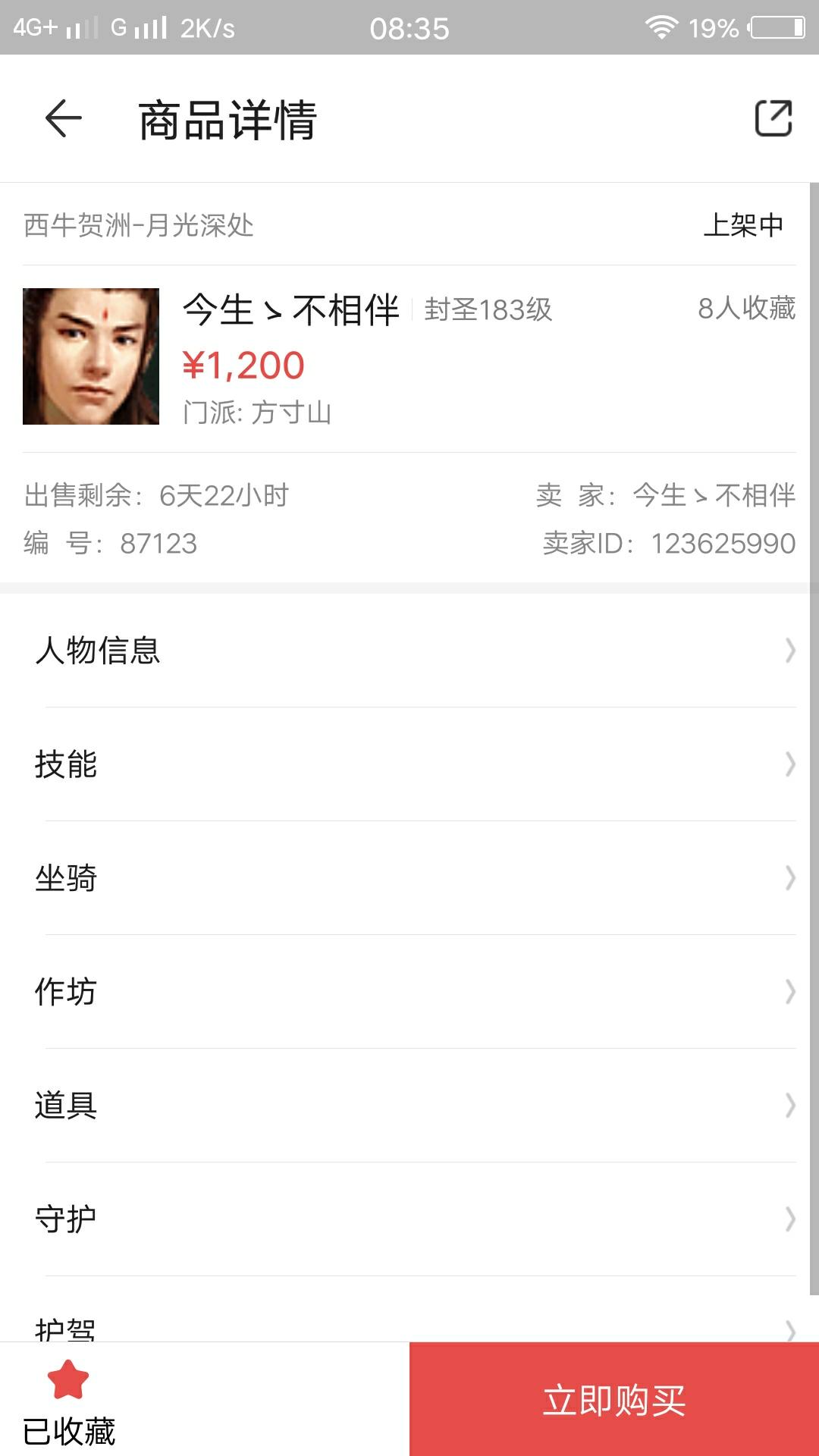
Task: Tap 立即购买 to buy now
Action: pyautogui.click(x=614, y=1399)
